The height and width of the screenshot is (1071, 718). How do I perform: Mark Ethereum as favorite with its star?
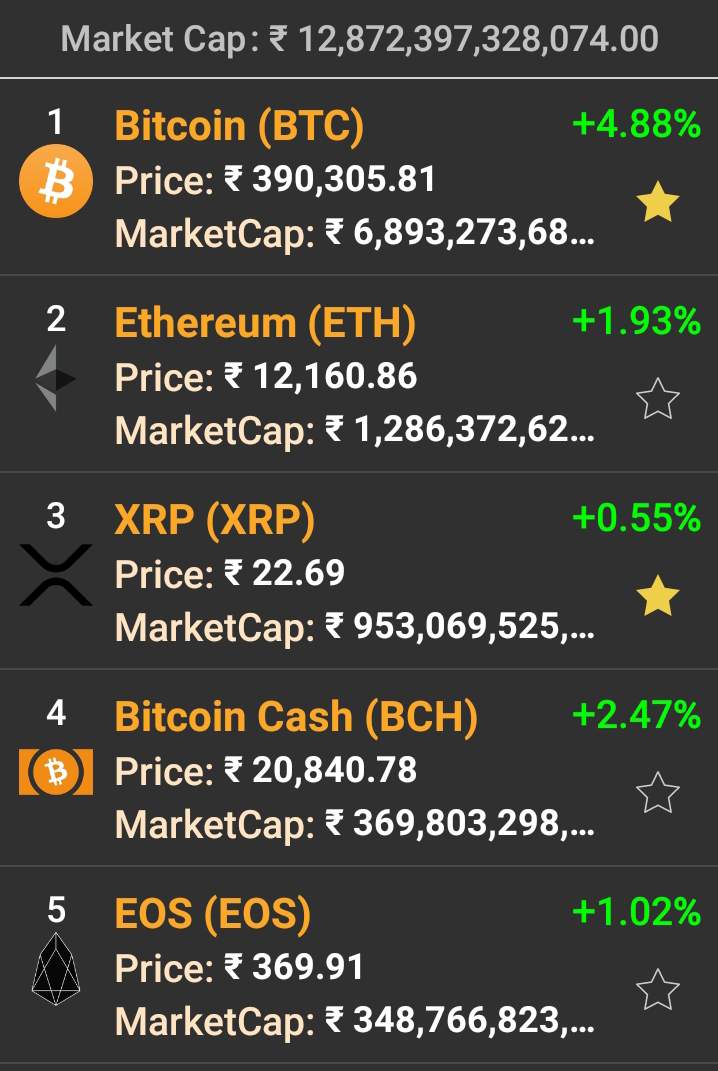coord(657,400)
